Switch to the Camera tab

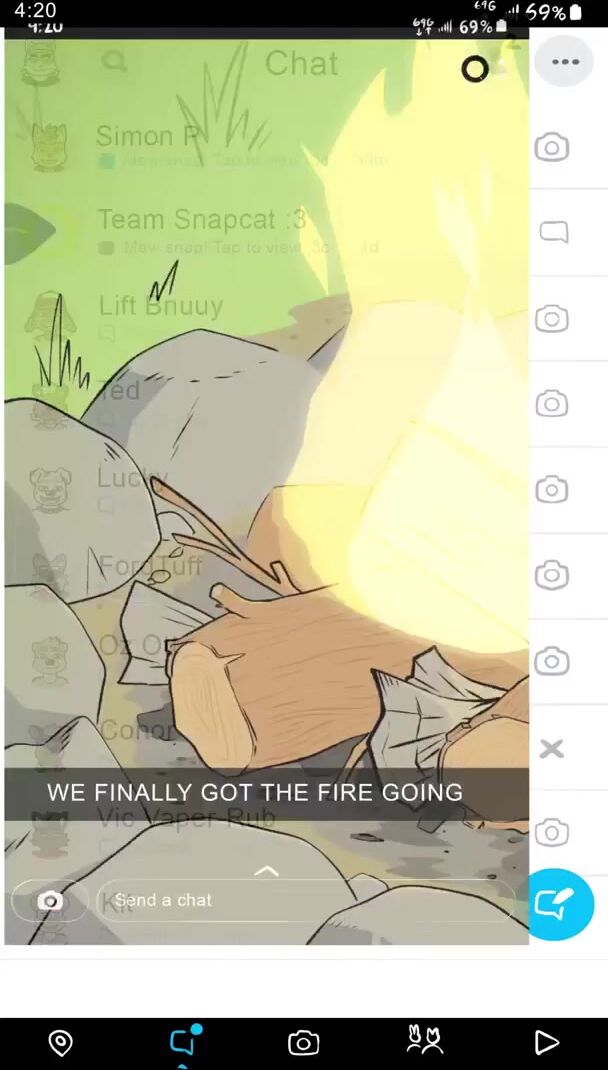[x=303, y=1043]
